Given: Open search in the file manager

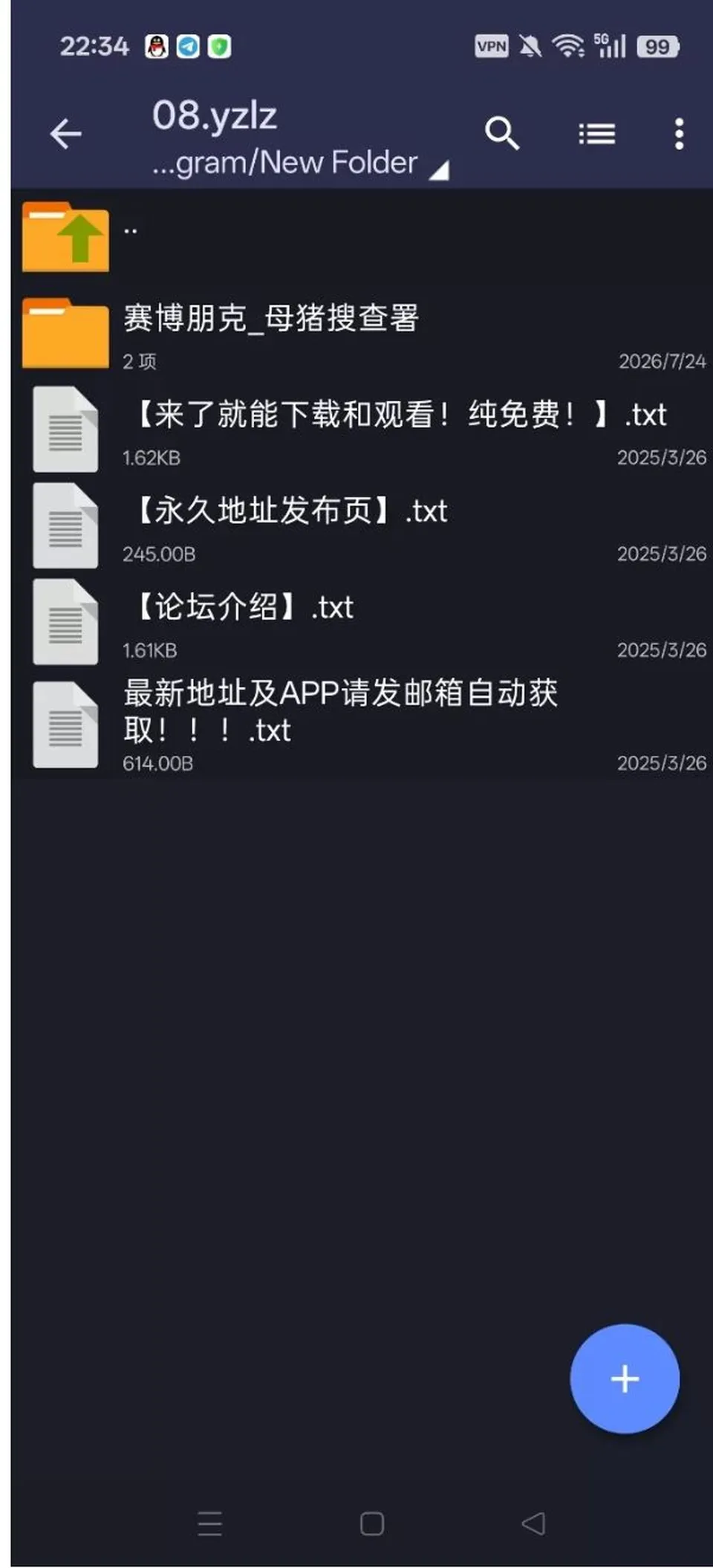Looking at the screenshot, I should (502, 134).
